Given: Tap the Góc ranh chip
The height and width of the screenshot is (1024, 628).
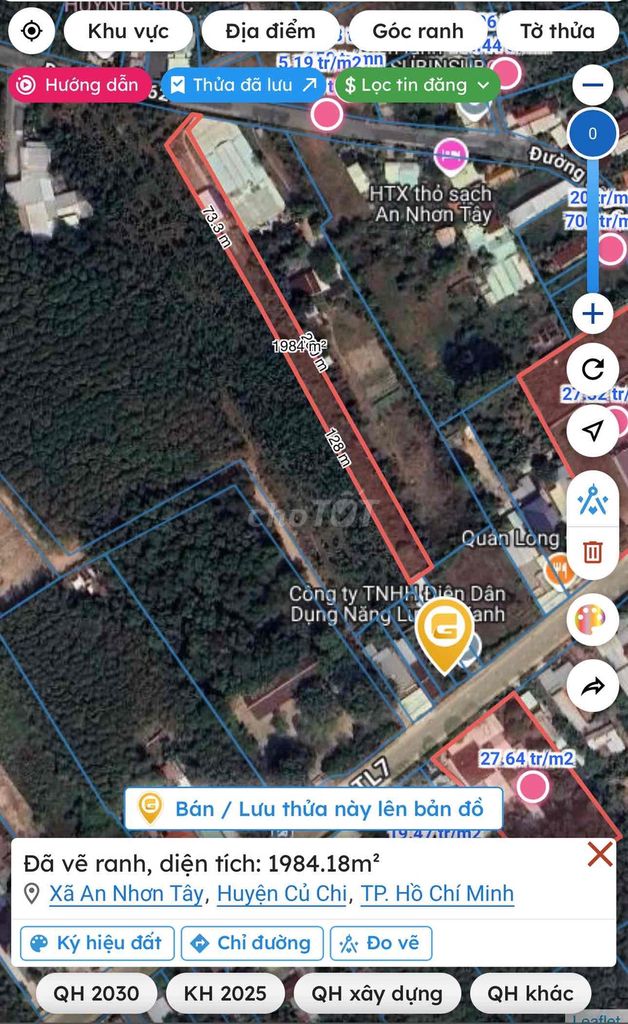Looking at the screenshot, I should [417, 31].
